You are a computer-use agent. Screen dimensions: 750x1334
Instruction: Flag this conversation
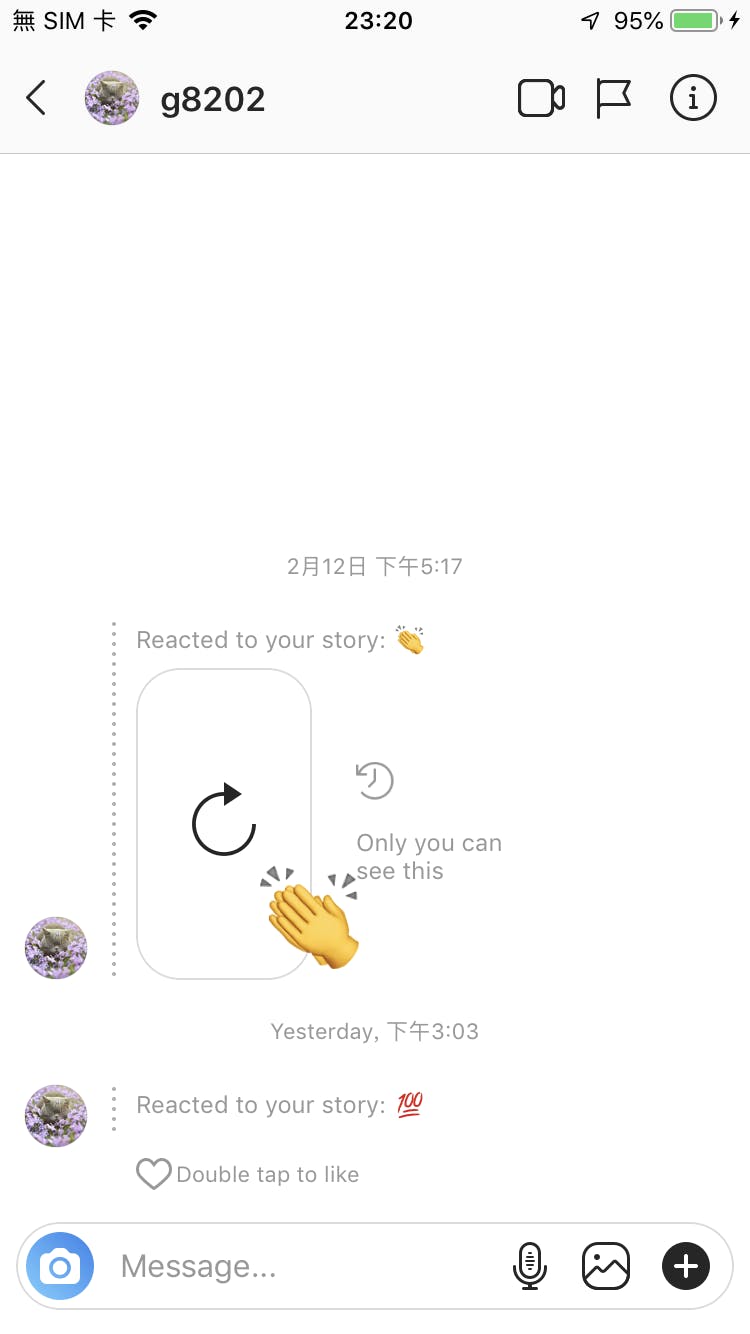[613, 98]
